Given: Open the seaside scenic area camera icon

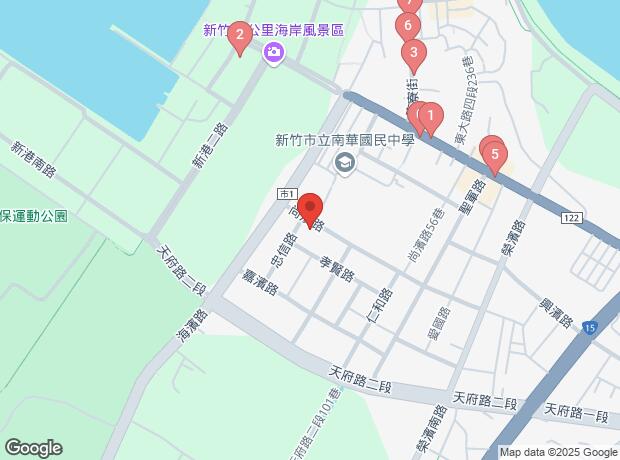Looking at the screenshot, I should (x=272, y=52).
